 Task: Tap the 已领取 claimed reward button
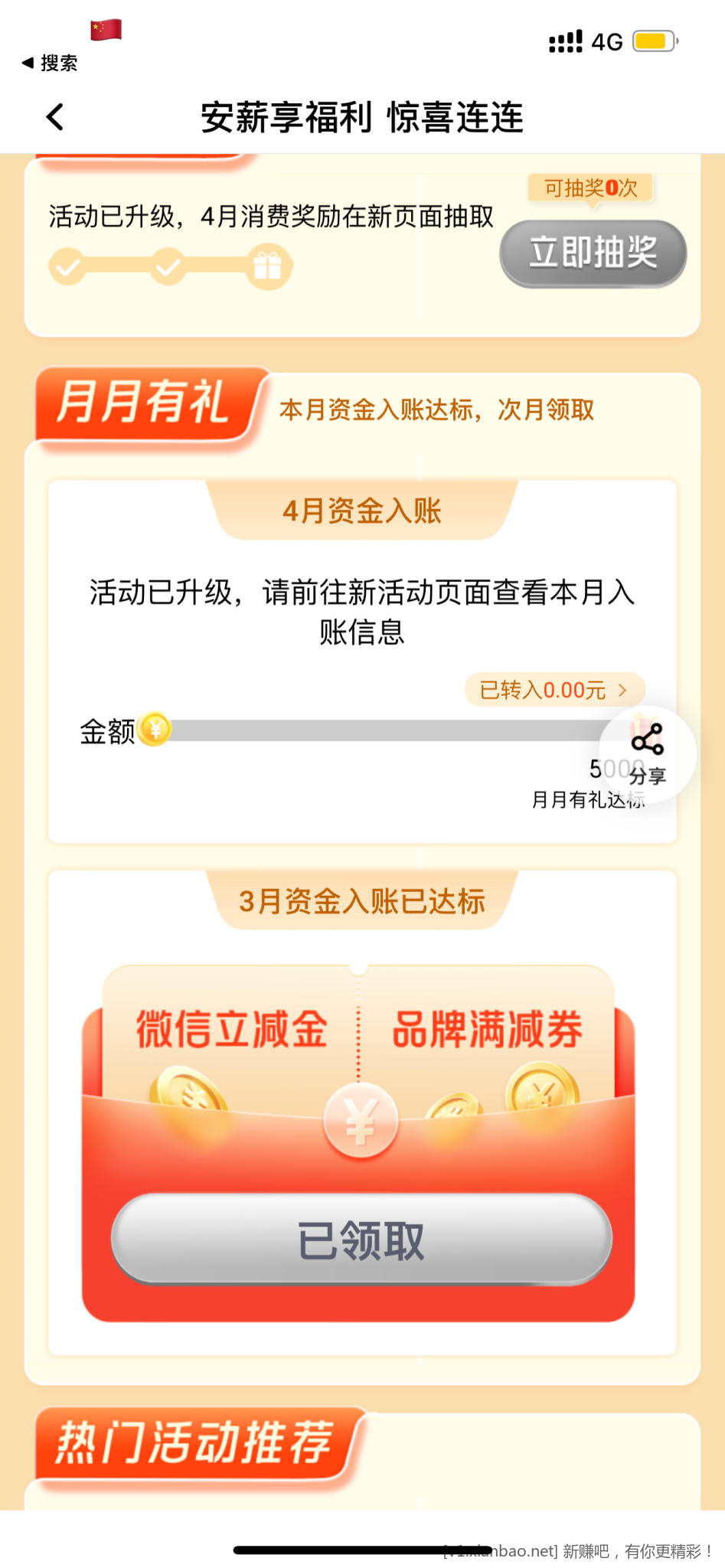tap(361, 1240)
